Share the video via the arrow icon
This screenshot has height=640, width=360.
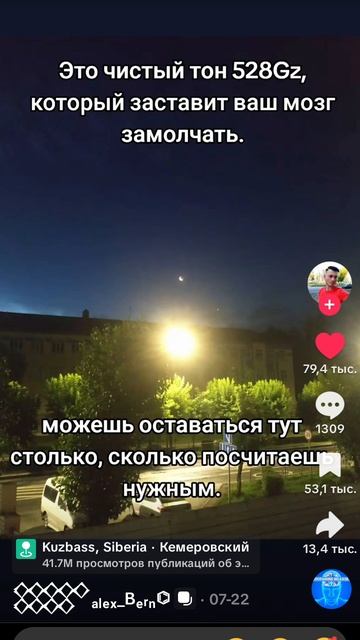pyautogui.click(x=331, y=525)
